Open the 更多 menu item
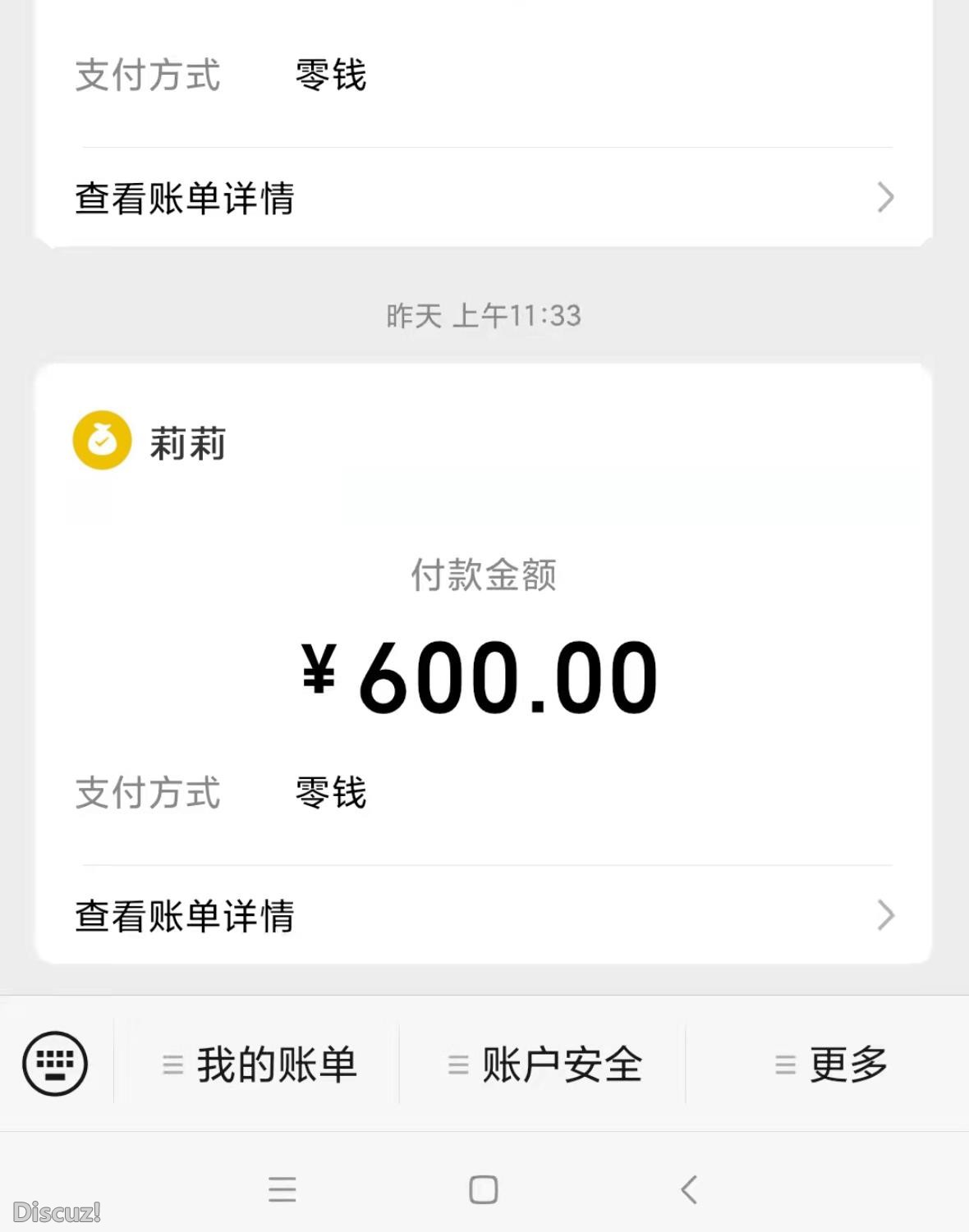 (x=849, y=1064)
